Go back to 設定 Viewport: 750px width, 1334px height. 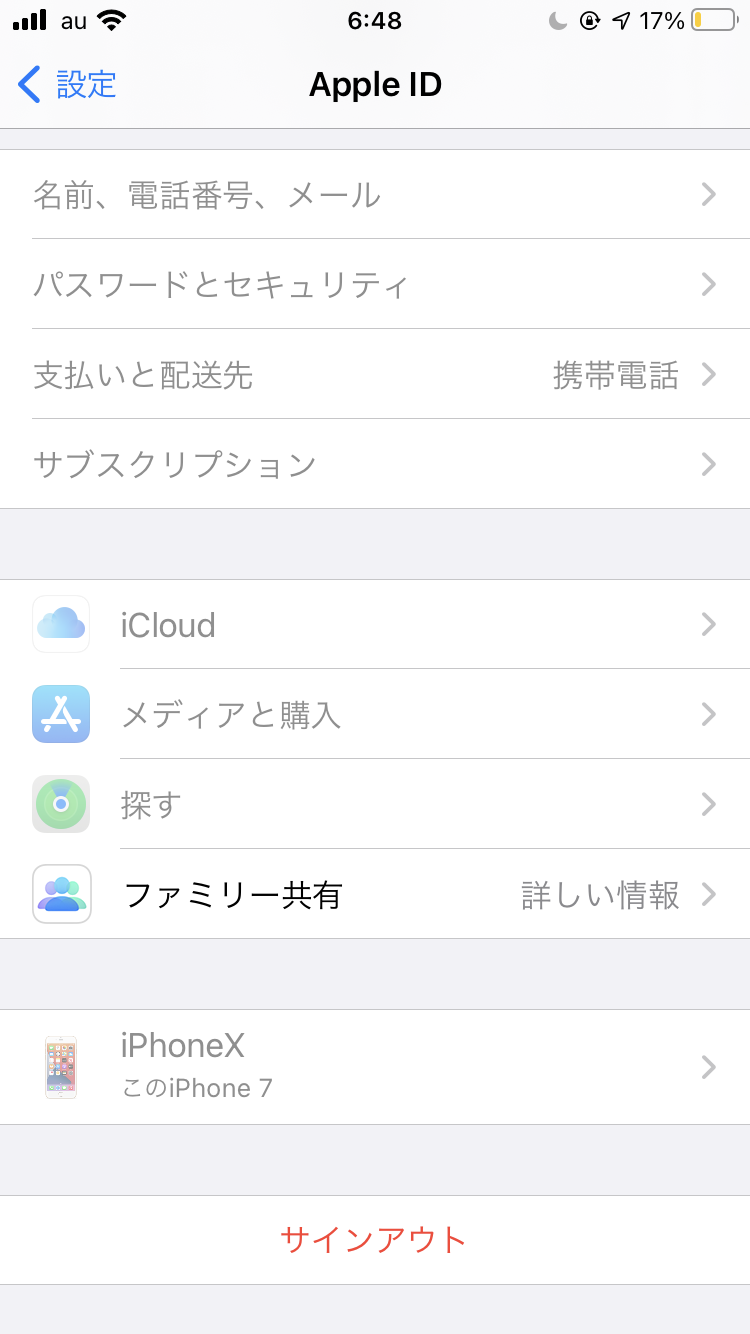pos(68,85)
